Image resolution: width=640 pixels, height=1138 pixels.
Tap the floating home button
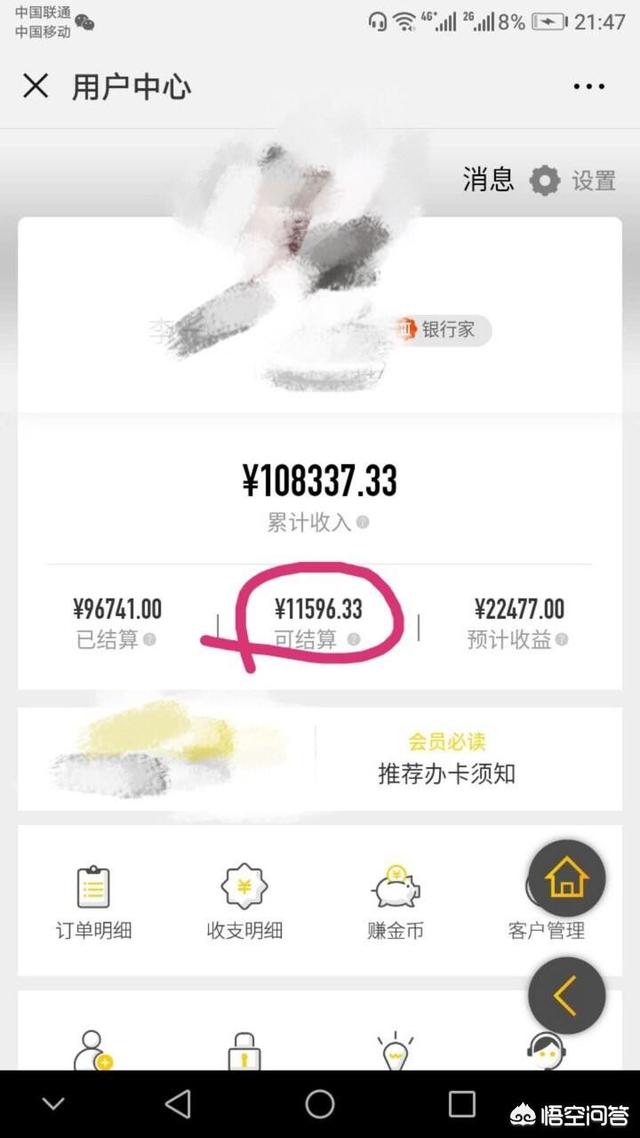click(566, 878)
